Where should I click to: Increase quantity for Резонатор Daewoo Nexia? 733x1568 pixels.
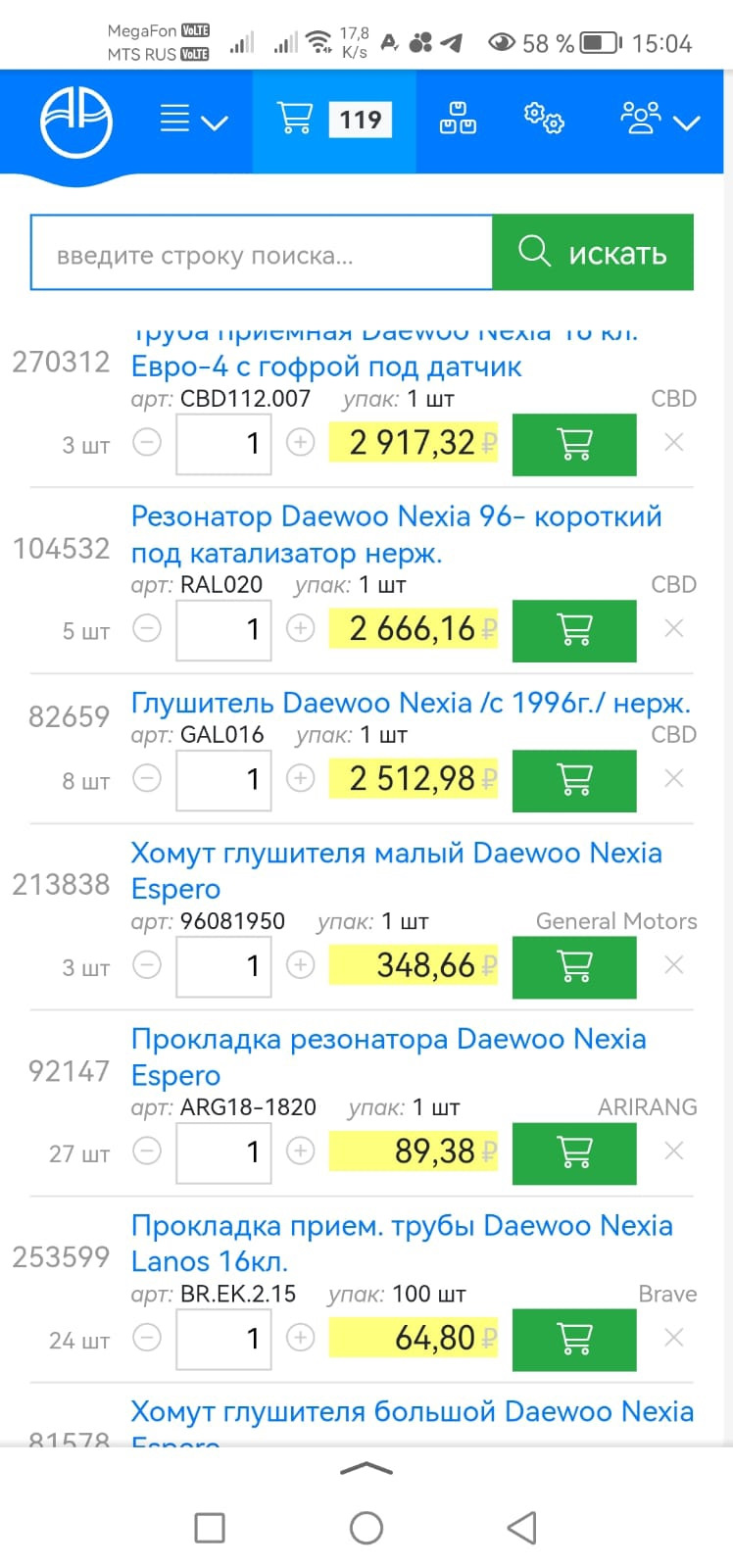[x=300, y=629]
